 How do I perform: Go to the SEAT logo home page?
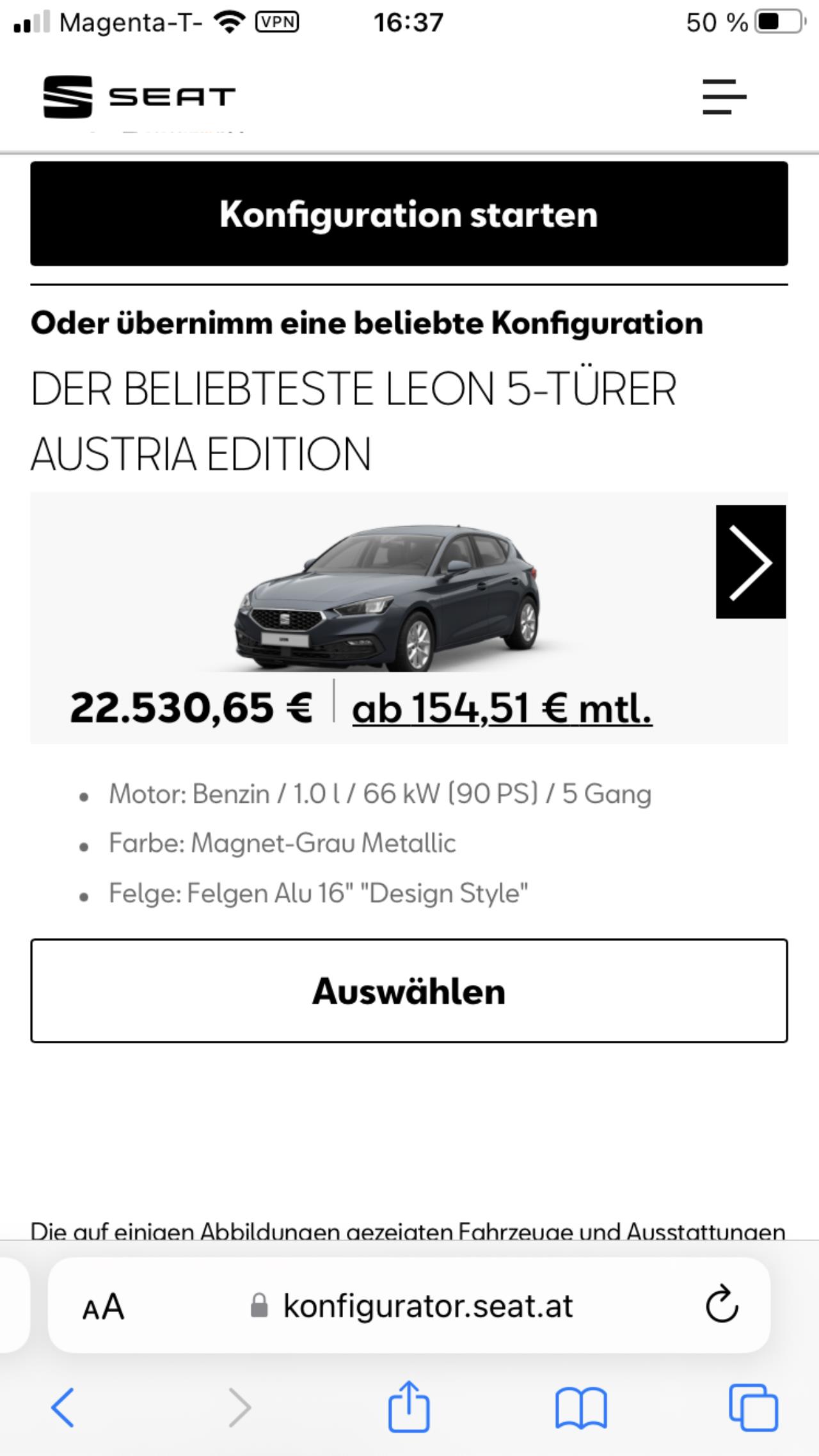pyautogui.click(x=139, y=97)
